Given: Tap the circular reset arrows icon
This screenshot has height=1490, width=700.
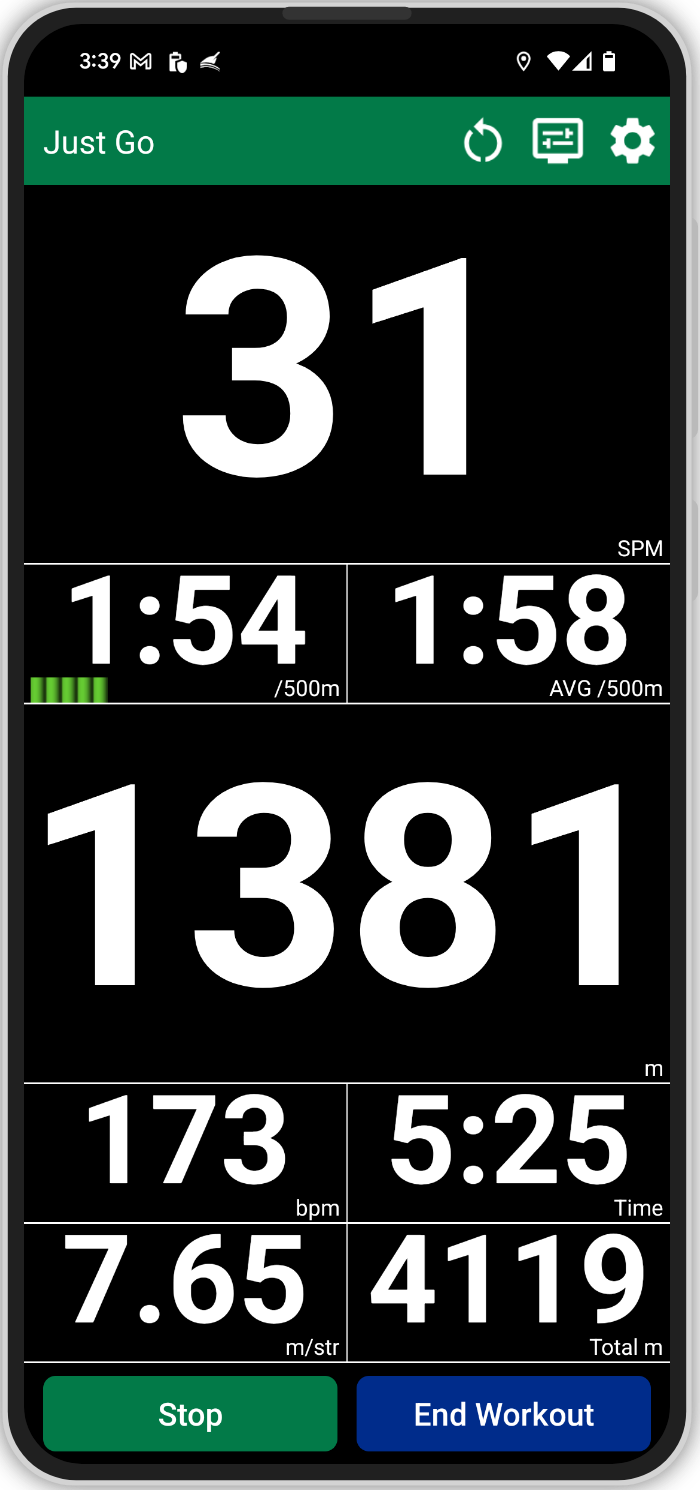Looking at the screenshot, I should coord(483,142).
